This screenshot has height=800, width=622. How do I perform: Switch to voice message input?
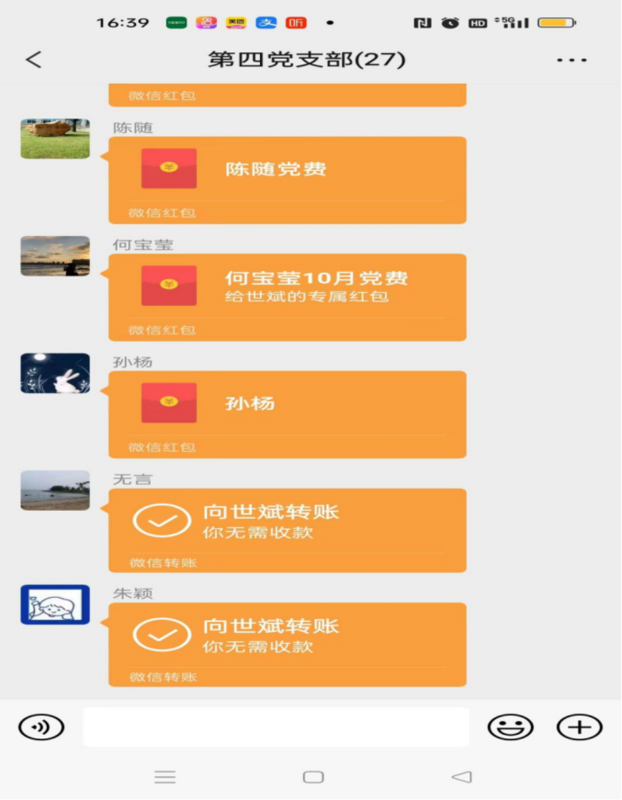coord(41,727)
